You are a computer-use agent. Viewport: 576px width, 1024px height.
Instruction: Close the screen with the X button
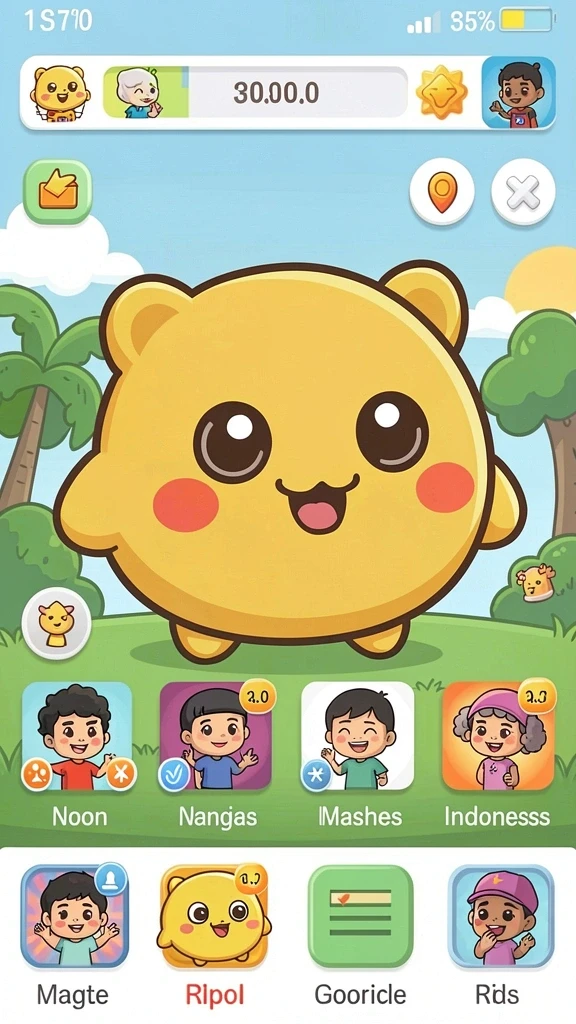(523, 192)
